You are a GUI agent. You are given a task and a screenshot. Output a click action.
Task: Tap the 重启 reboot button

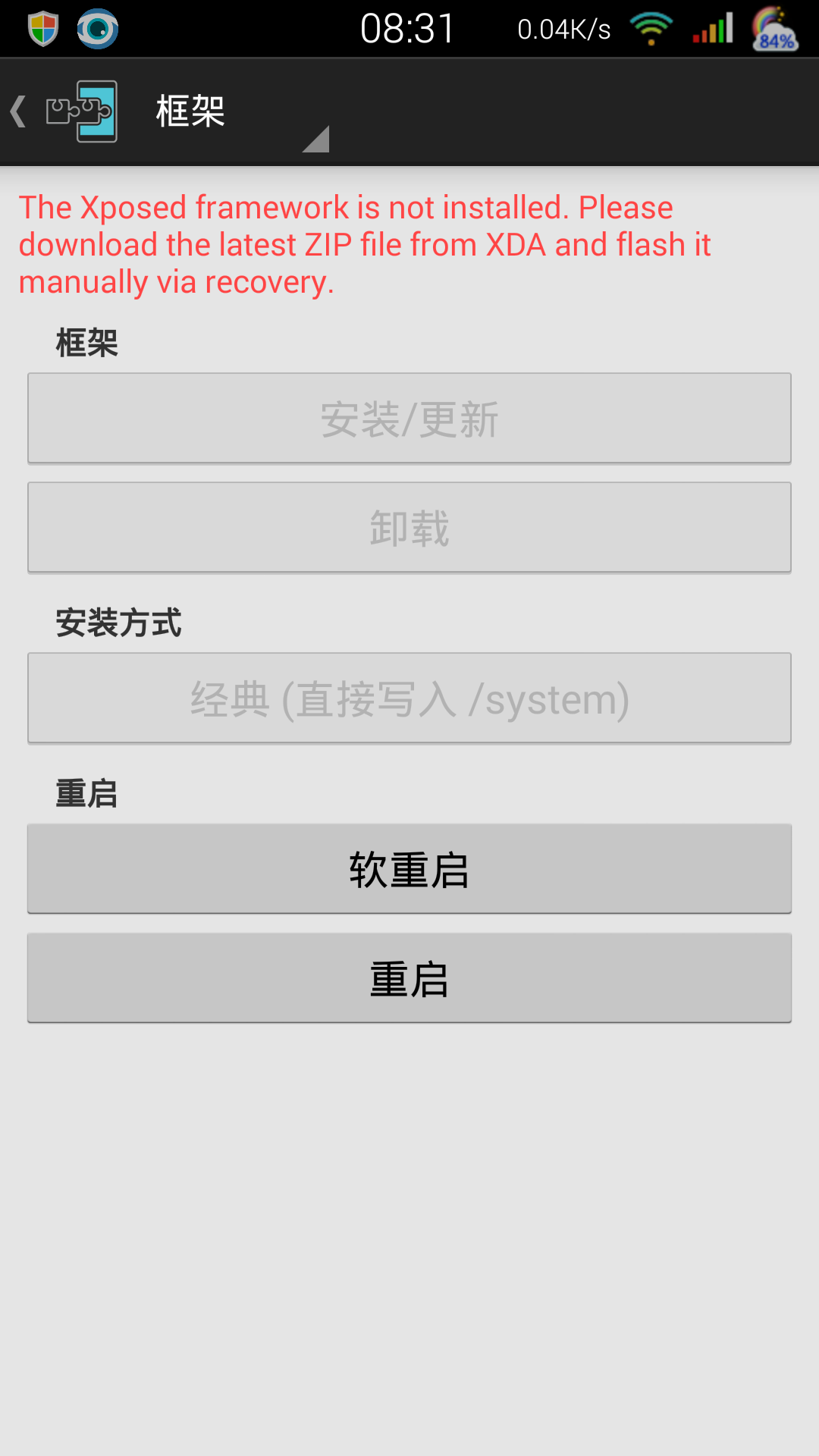tap(409, 978)
